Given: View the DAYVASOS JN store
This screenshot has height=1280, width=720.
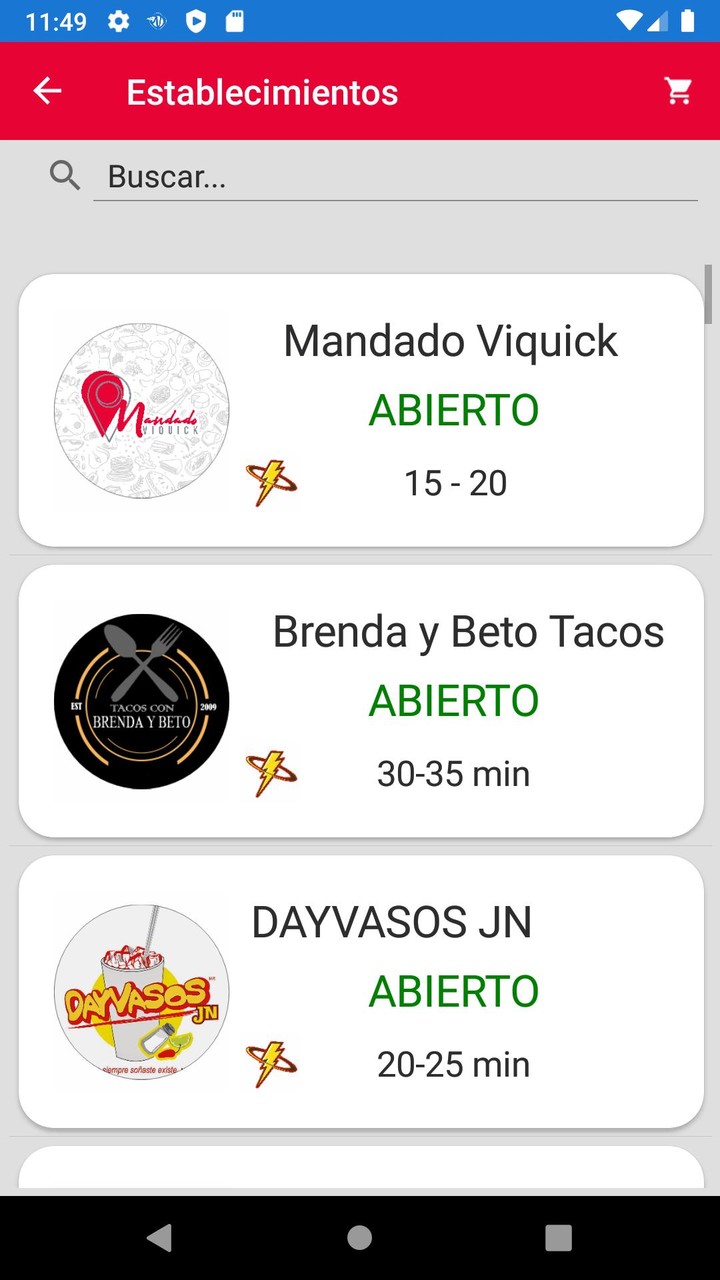Looking at the screenshot, I should click(361, 991).
